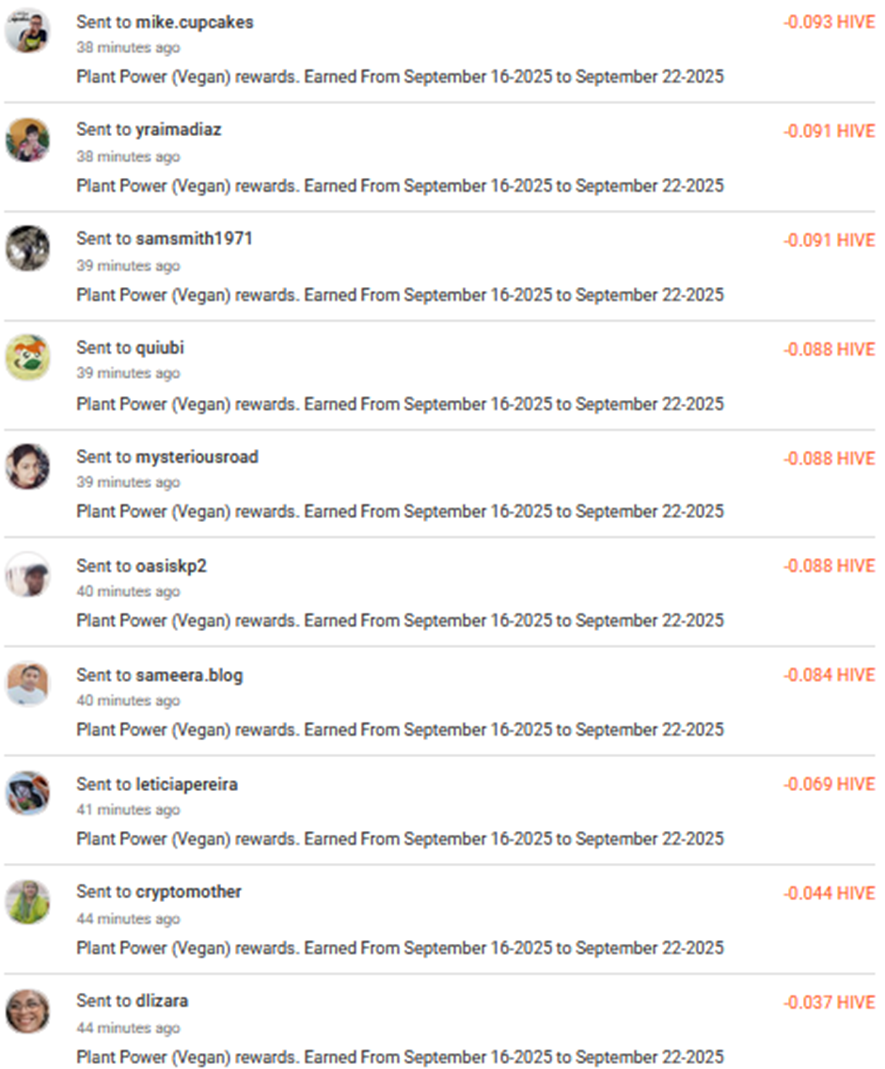The image size is (885, 1069).
Task: Tap dlizara's profile picture
Action: coord(27,1010)
